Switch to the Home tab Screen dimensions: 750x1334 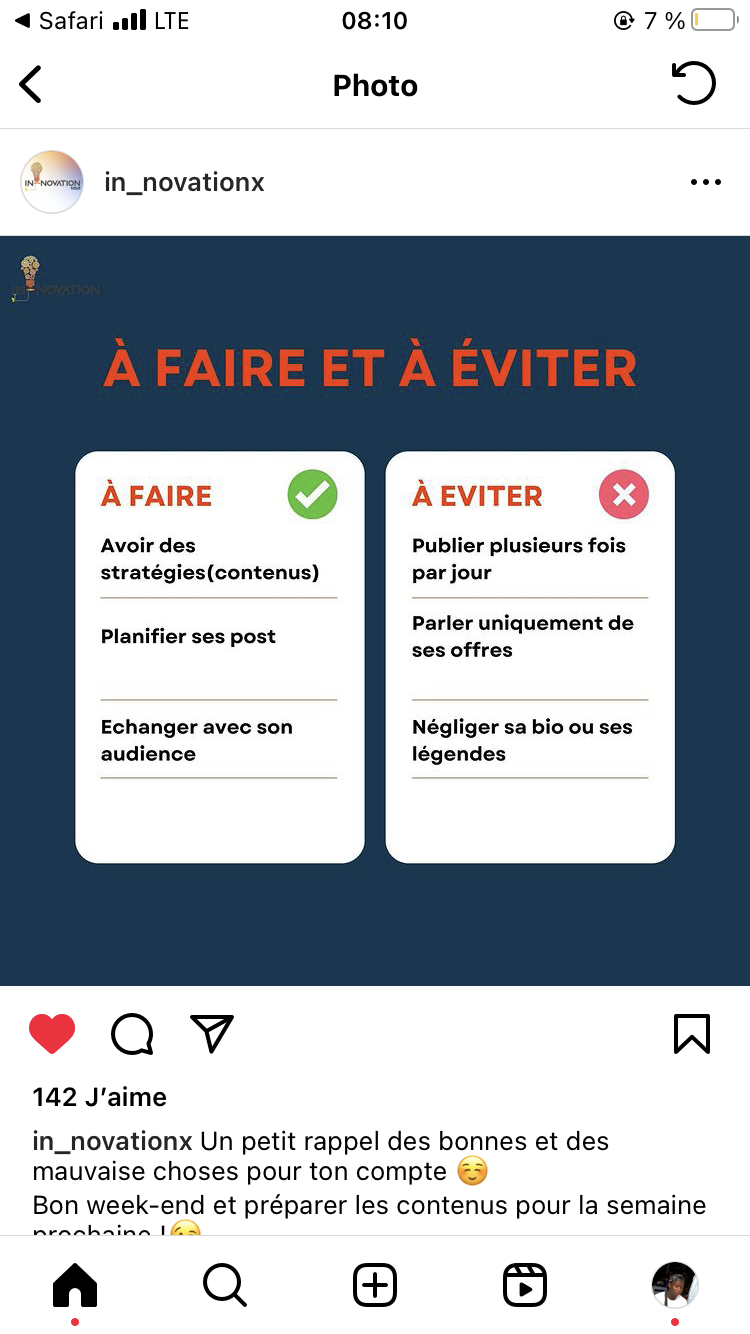(75, 1285)
